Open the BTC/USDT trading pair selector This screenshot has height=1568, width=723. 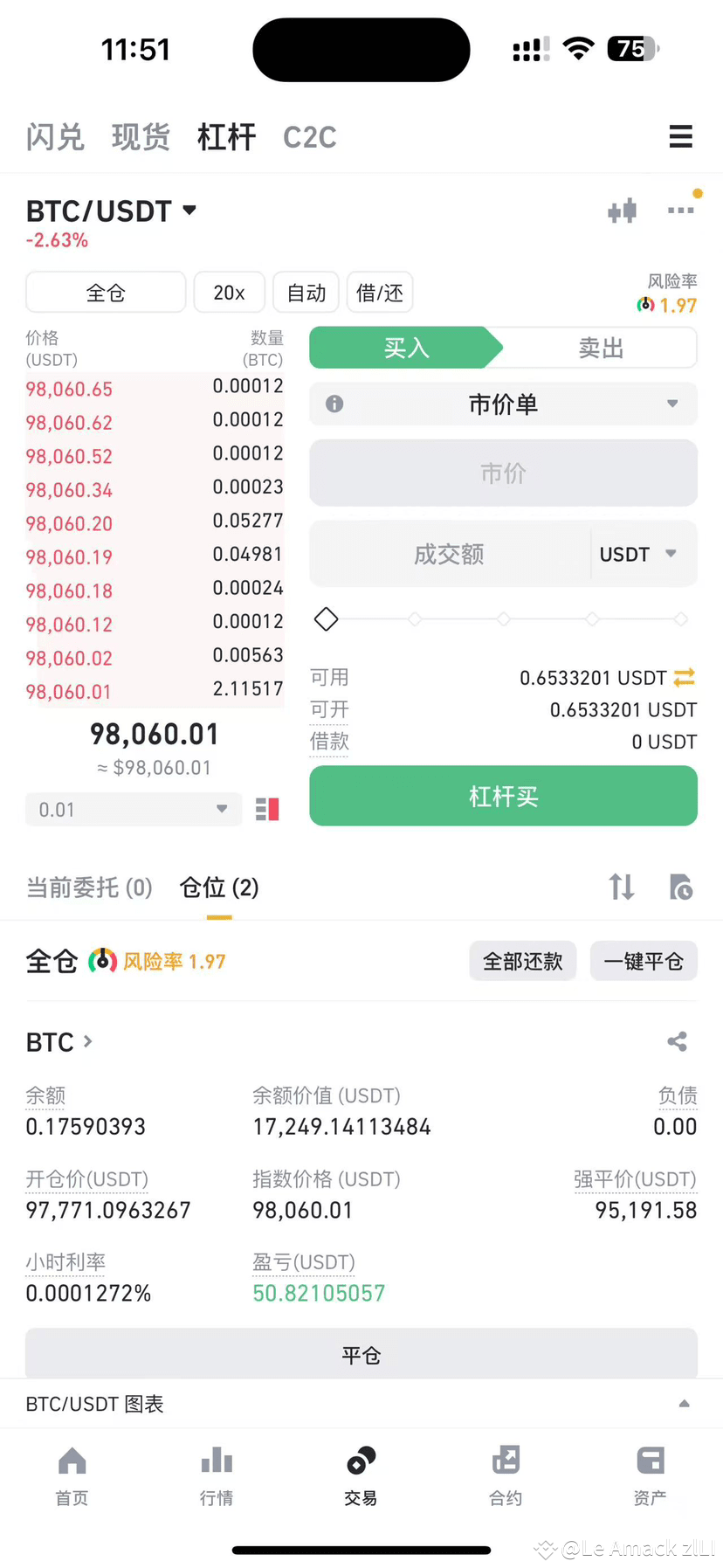(x=111, y=211)
